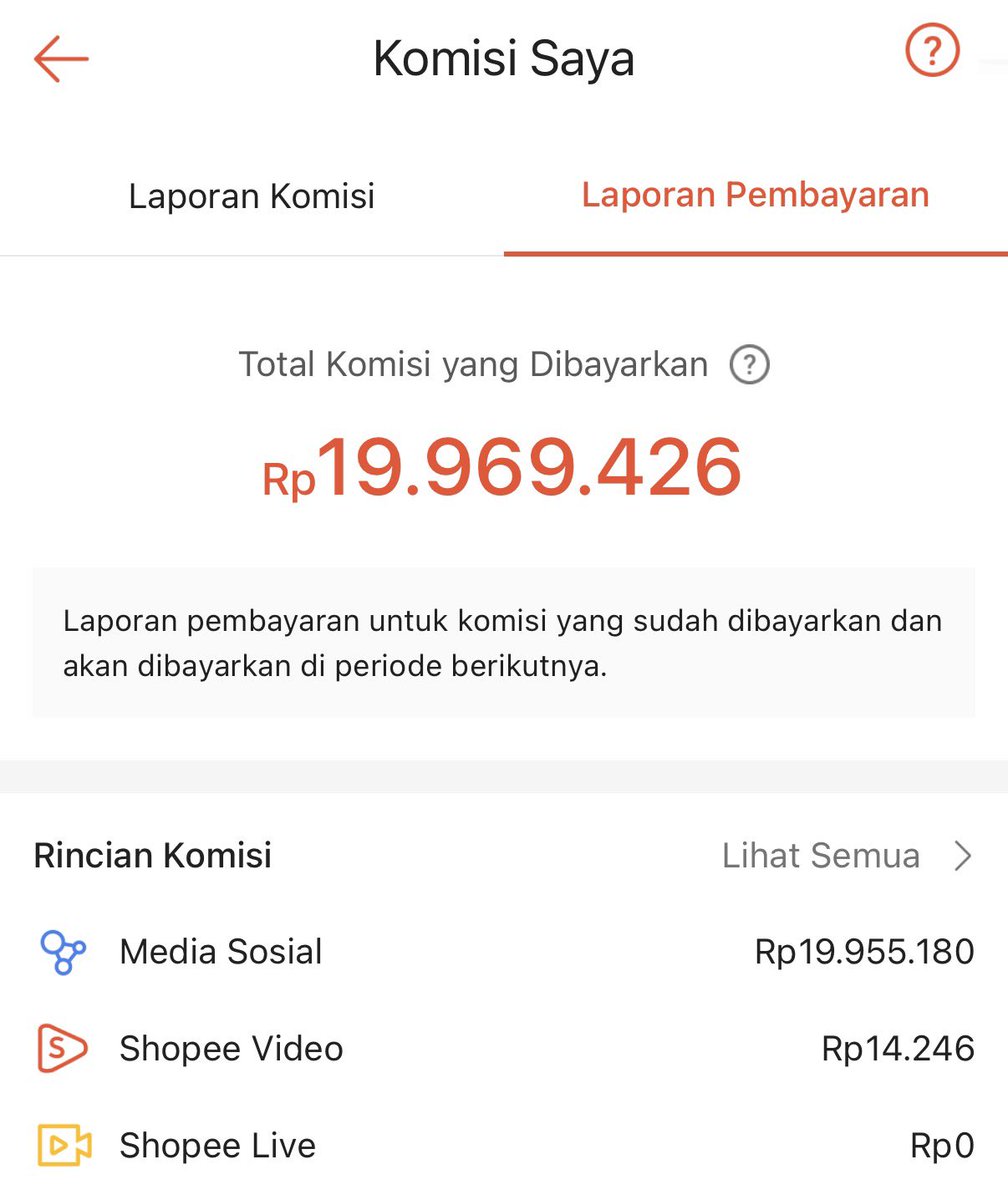Screen dimensions: 1008x1200
Task: Open the help icon in the header
Action: (x=932, y=50)
